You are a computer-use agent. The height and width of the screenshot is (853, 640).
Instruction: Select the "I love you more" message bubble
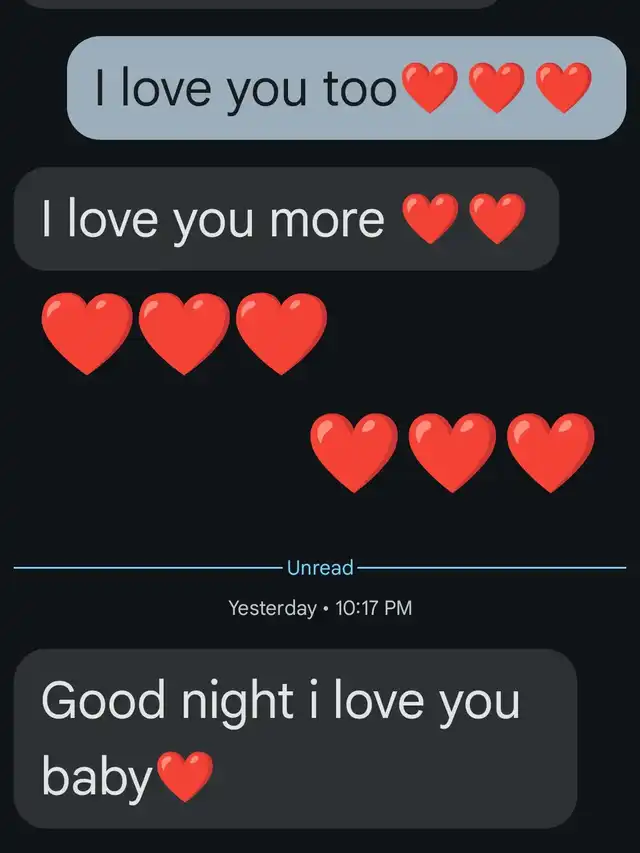286,219
